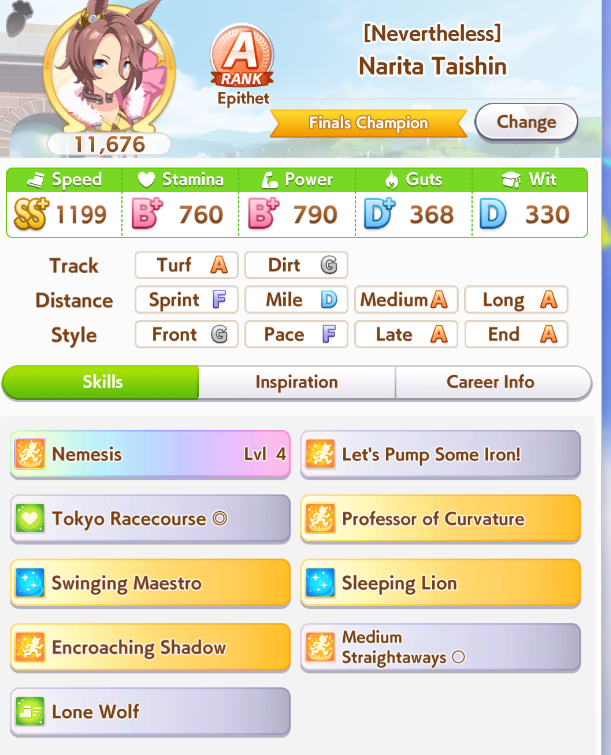View the Let's Pump Some Iron! skill
The height and width of the screenshot is (755, 611).
click(440, 454)
